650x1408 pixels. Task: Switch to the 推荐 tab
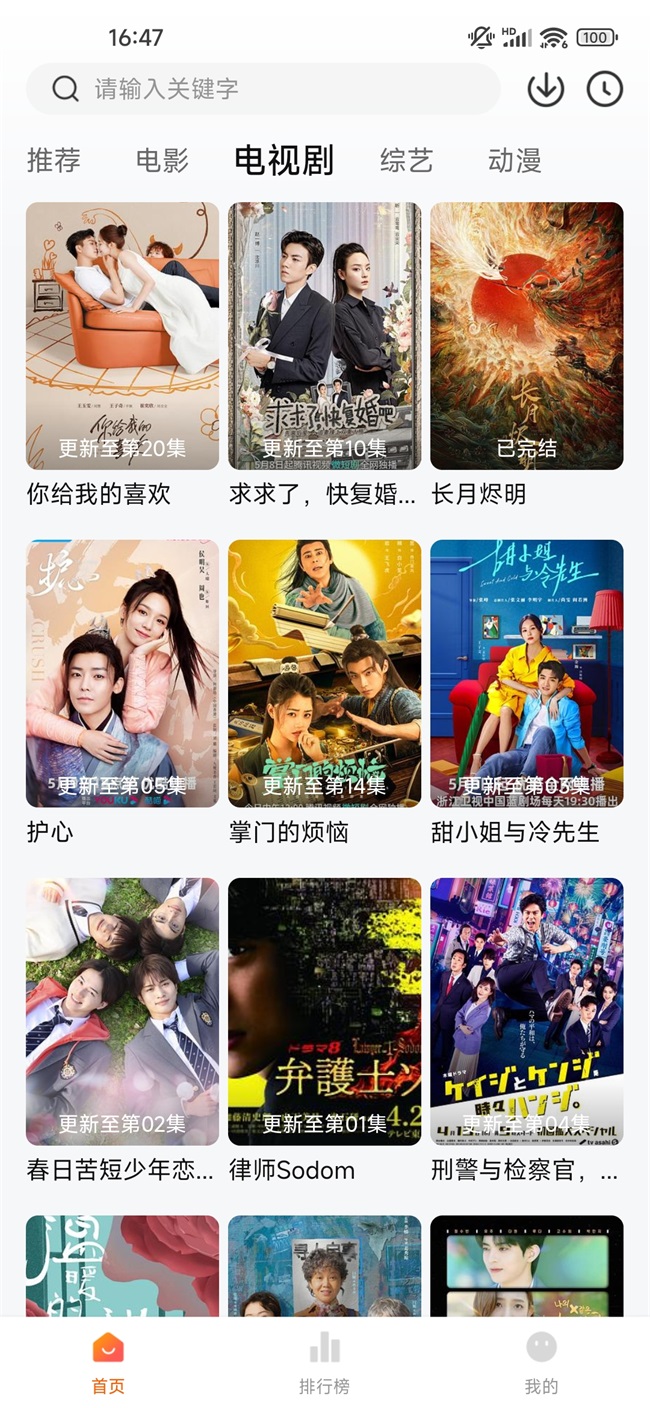[54, 160]
